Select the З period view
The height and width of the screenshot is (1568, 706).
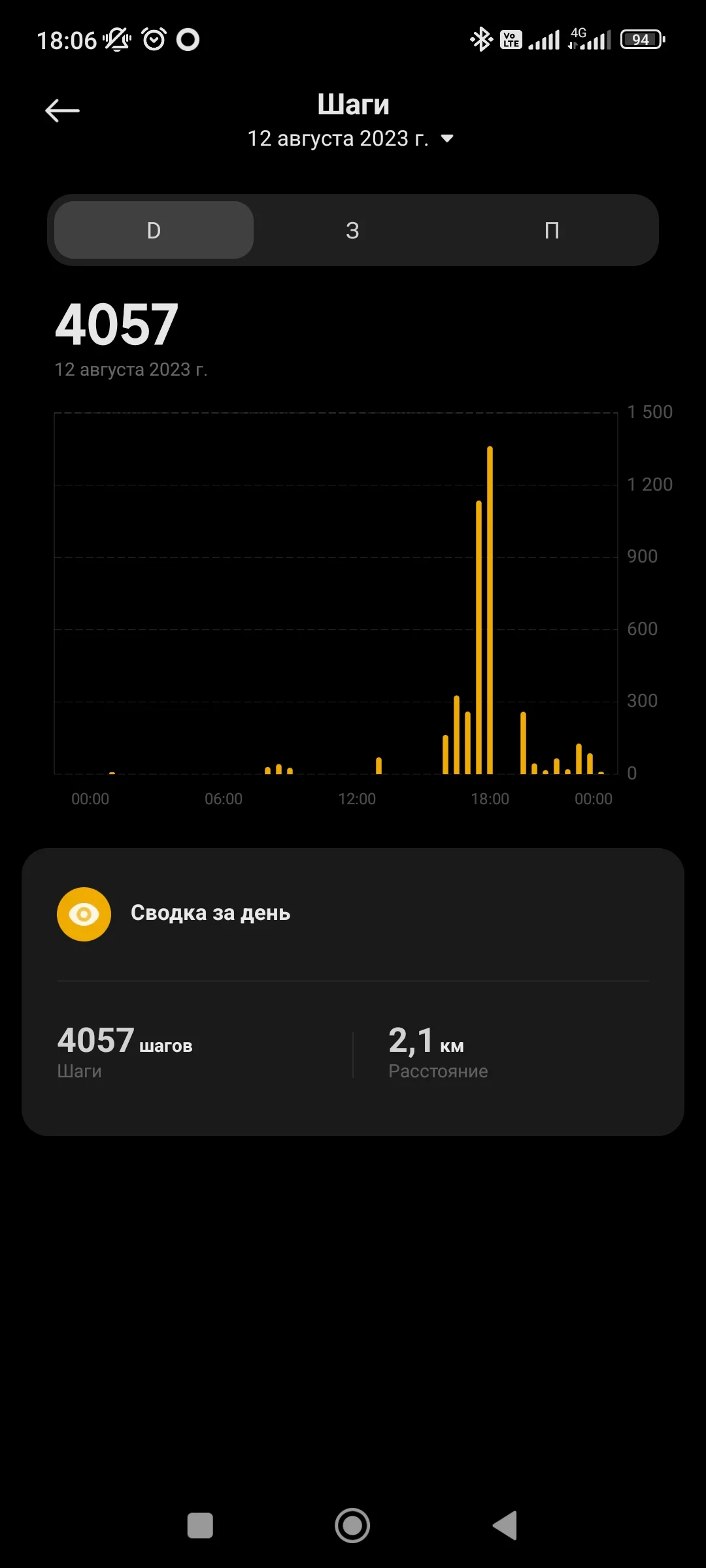click(x=352, y=230)
